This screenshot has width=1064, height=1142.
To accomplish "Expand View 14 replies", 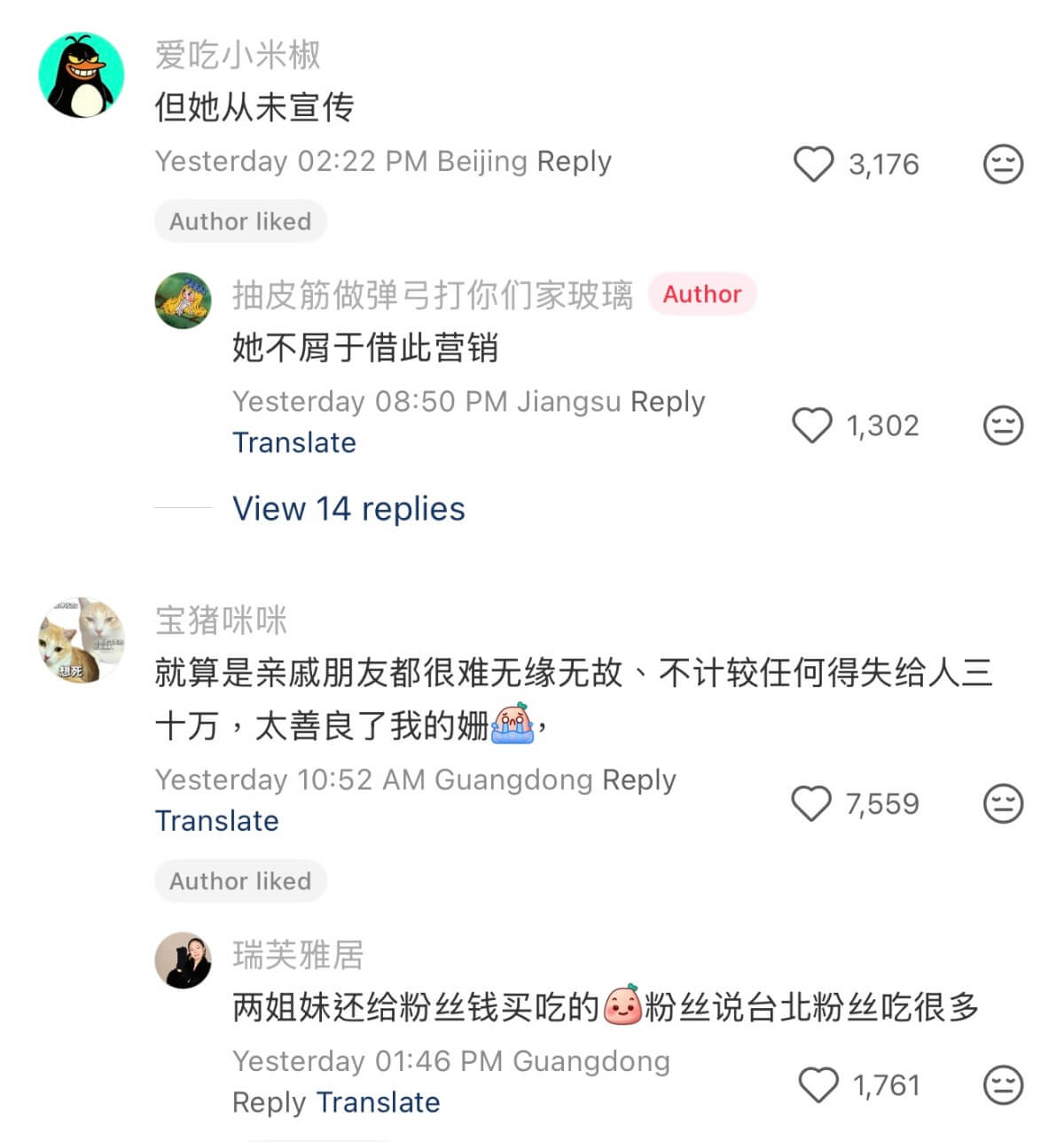I will [348, 509].
